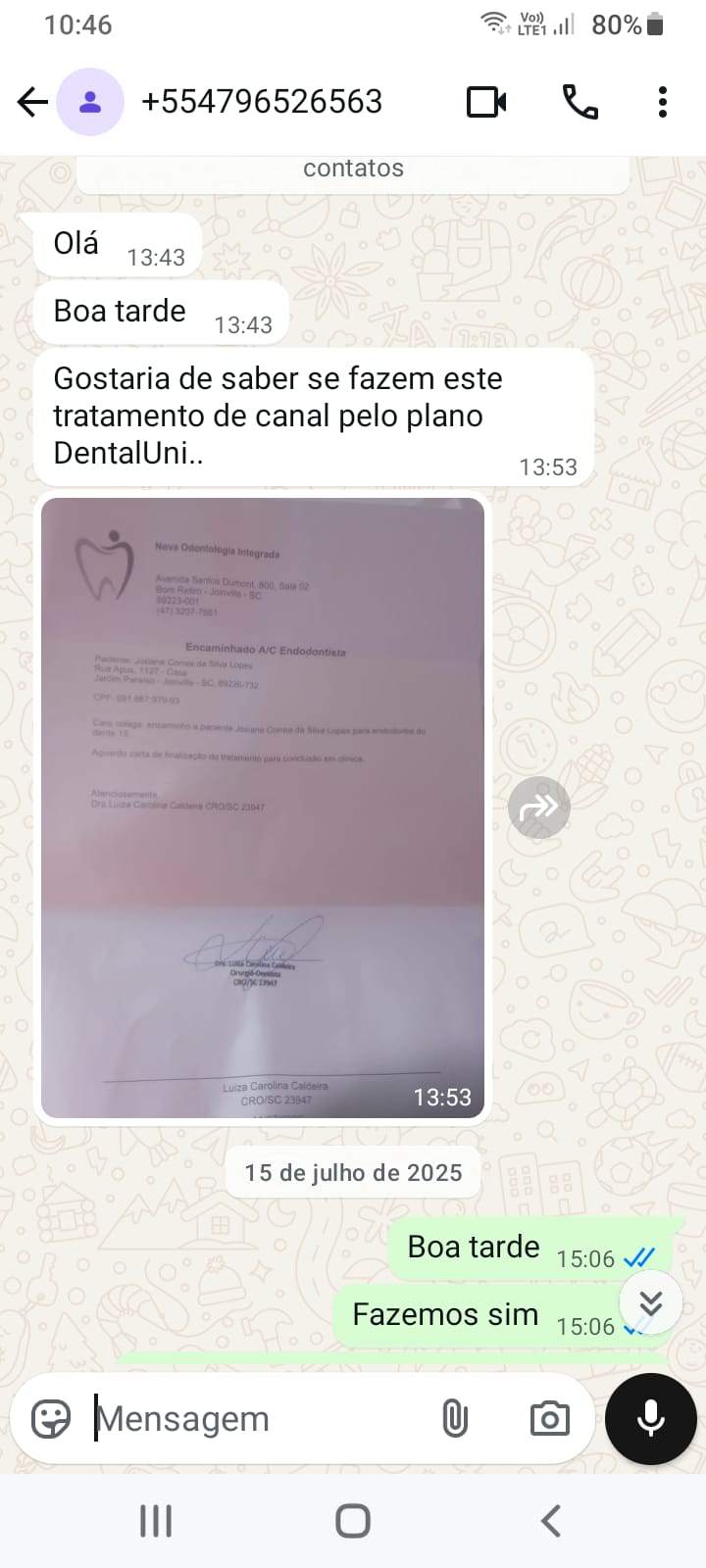The image size is (706, 1568).
Task: Go back to the chat list
Action: pyautogui.click(x=32, y=102)
